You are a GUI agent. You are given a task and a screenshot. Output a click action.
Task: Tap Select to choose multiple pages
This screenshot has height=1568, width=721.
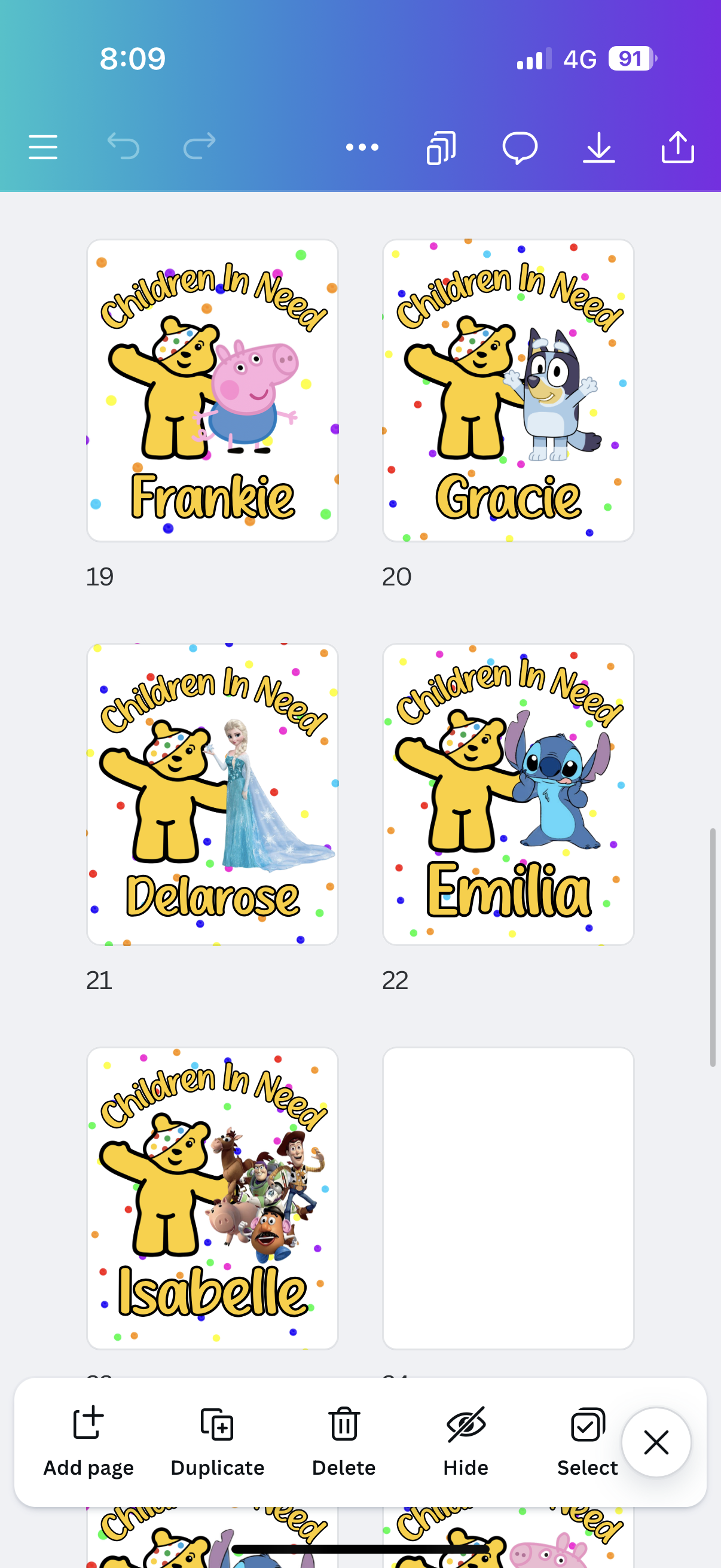(587, 1441)
